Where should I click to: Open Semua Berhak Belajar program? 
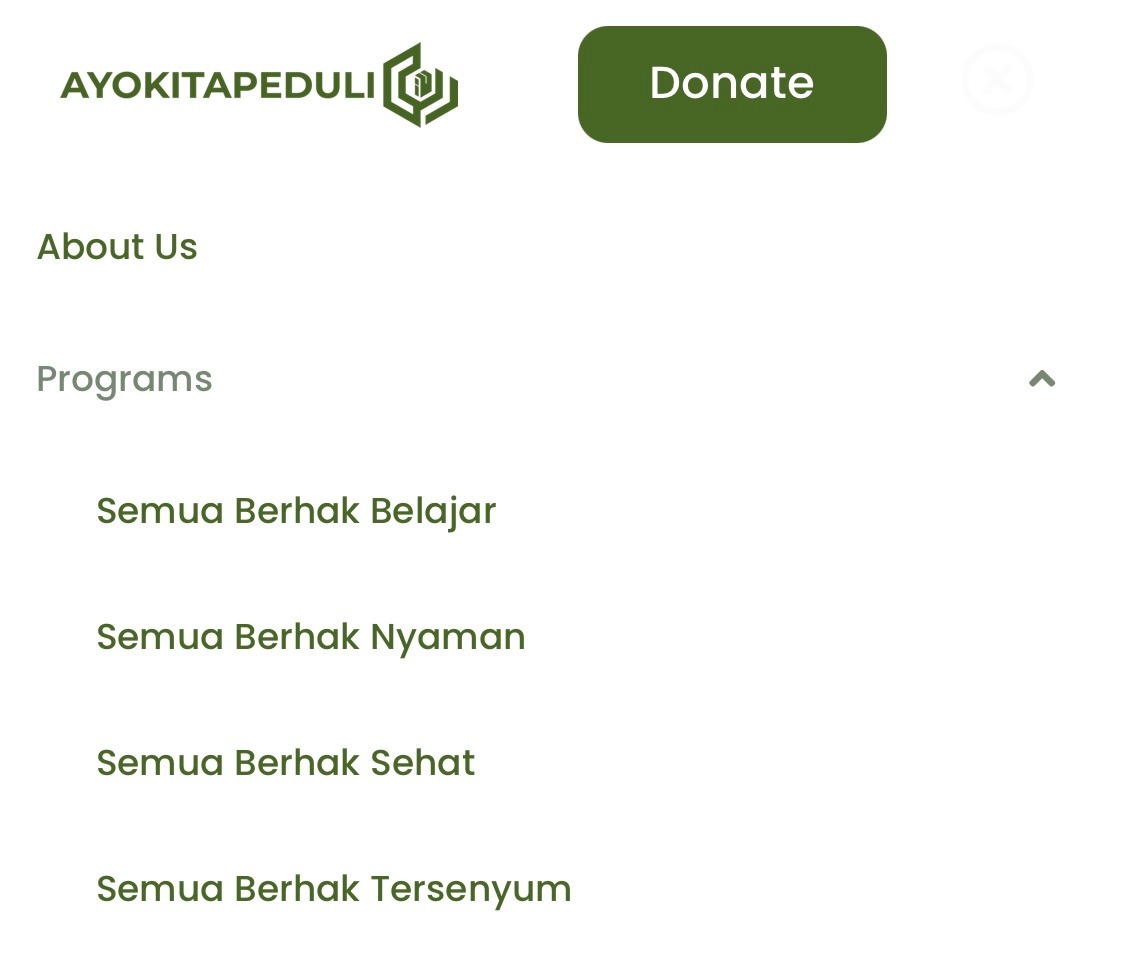pos(296,511)
